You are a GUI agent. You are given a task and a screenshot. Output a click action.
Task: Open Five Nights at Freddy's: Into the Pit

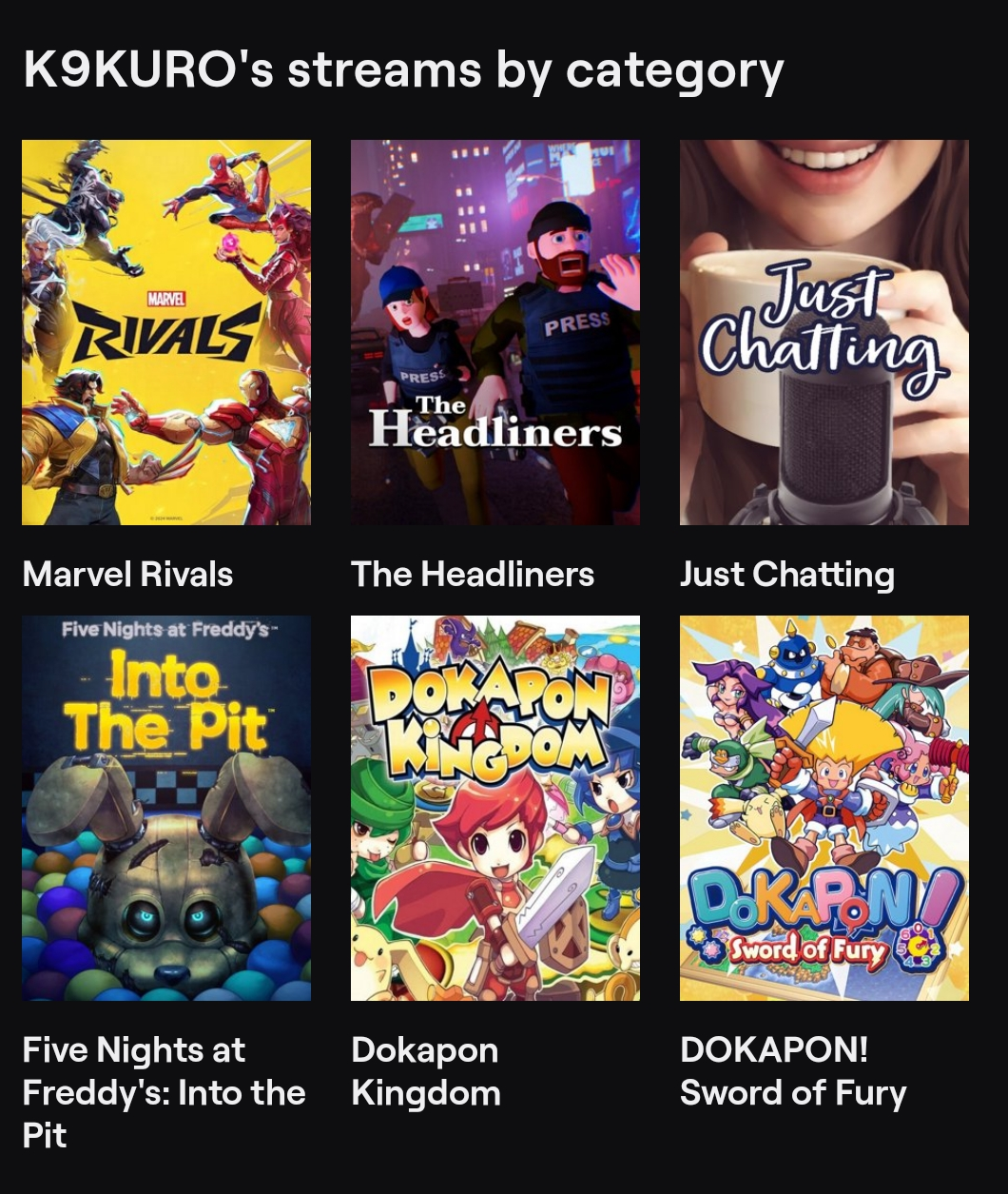[x=166, y=808]
